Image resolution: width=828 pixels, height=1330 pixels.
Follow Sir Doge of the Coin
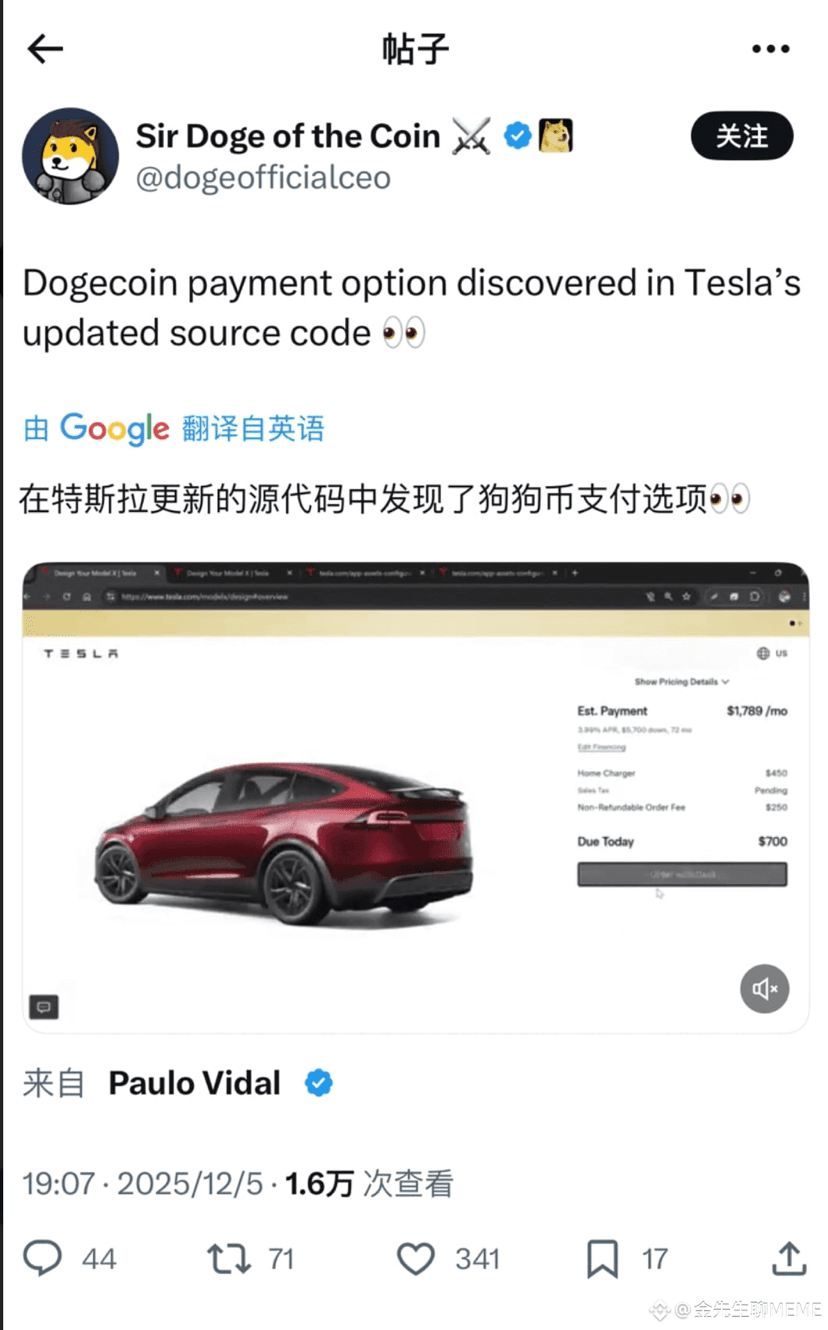pos(741,137)
